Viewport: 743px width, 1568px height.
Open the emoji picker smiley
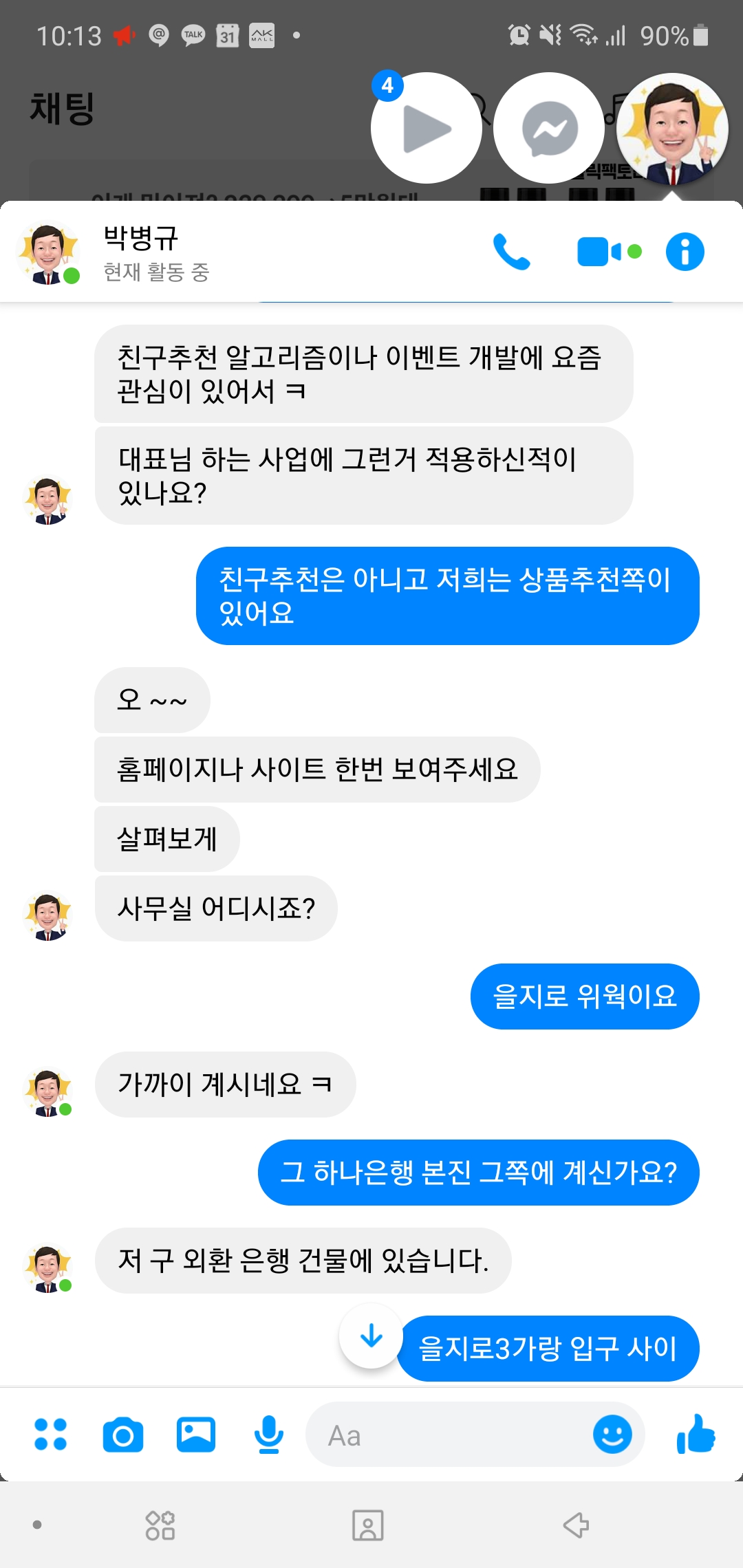(612, 1435)
